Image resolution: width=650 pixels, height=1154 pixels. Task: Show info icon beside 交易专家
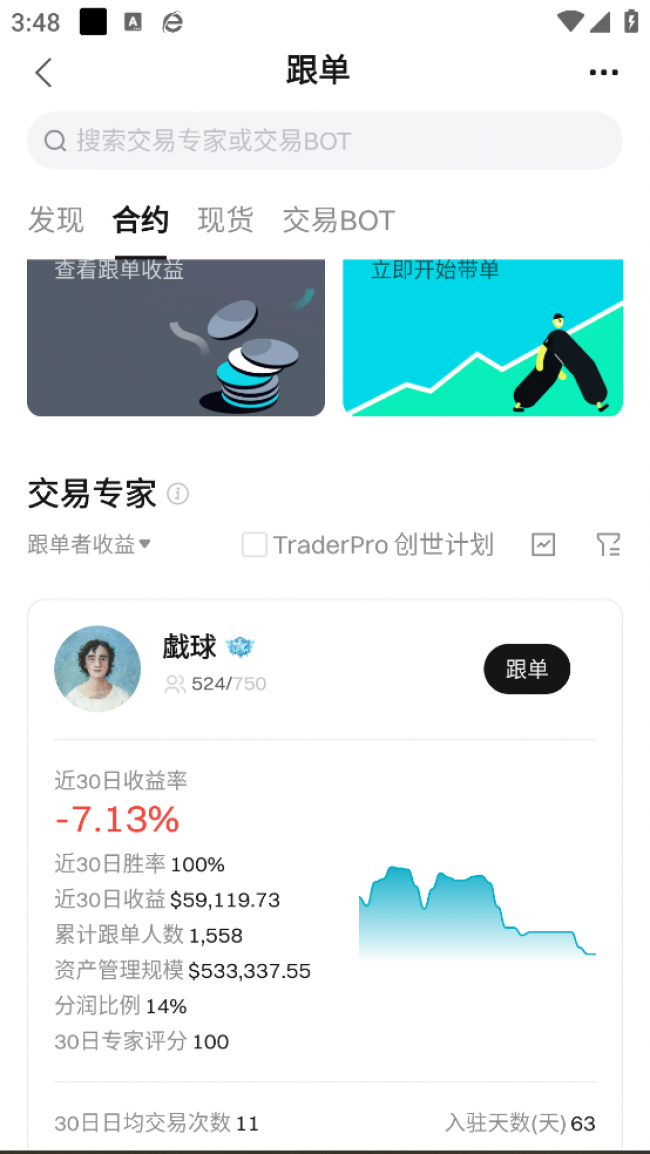point(178,494)
